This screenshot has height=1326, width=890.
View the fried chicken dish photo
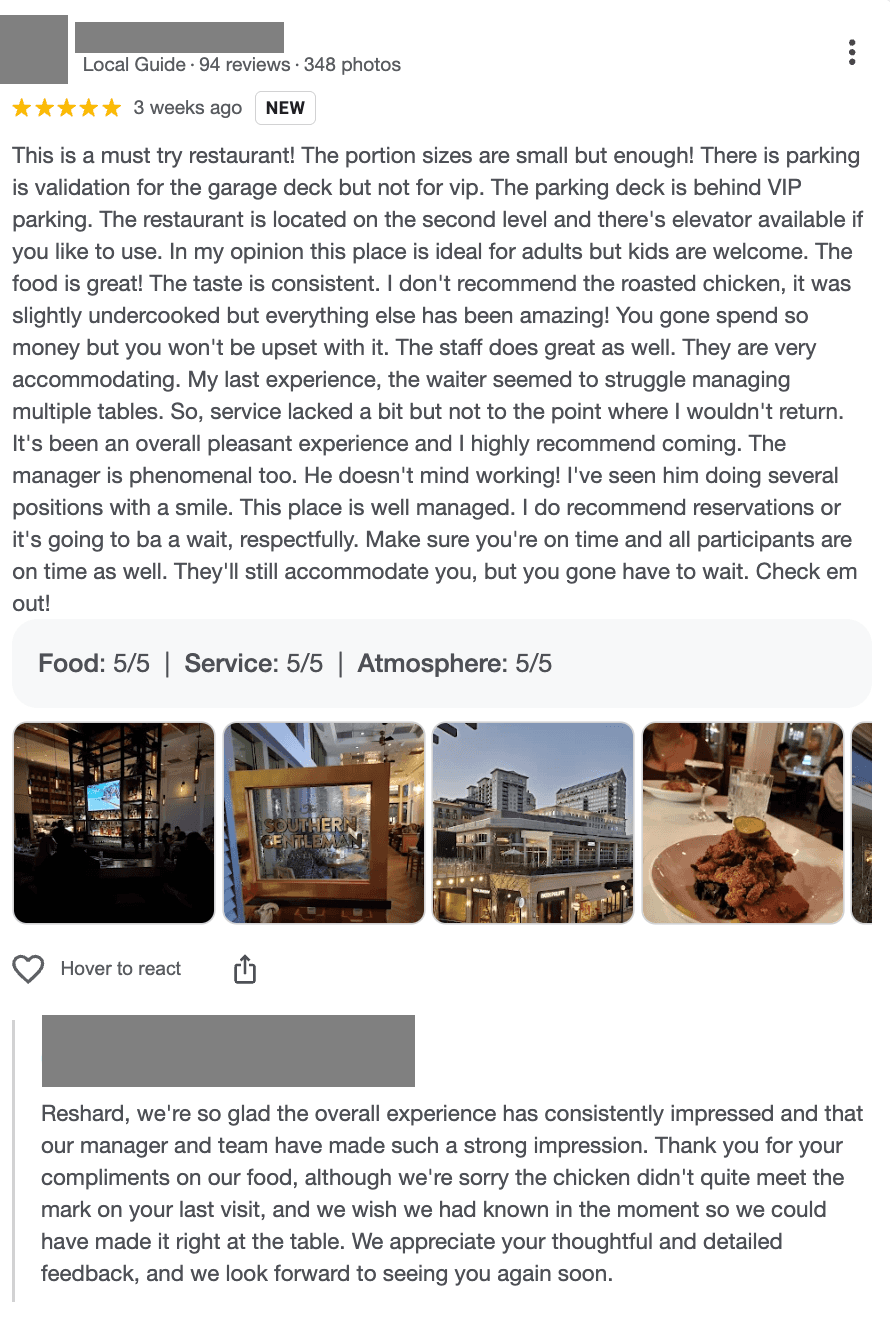[x=743, y=823]
